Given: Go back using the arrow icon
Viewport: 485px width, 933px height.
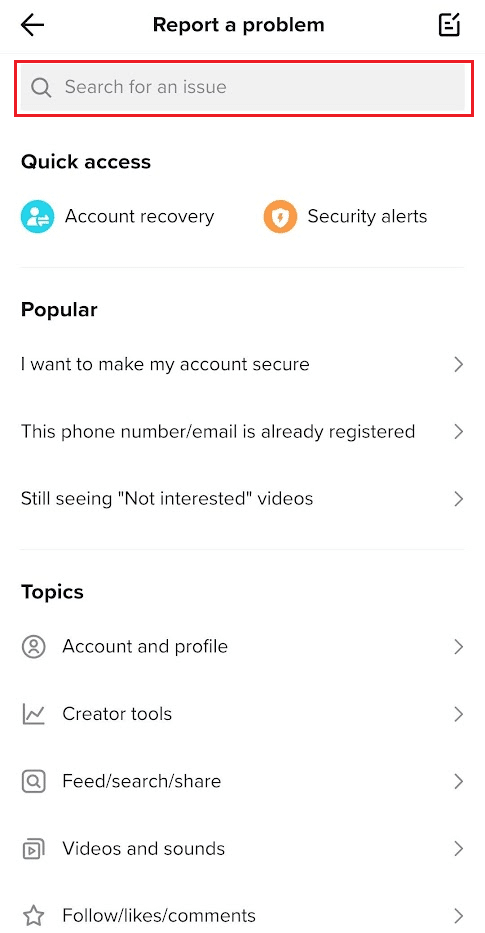Looking at the screenshot, I should pyautogui.click(x=32, y=25).
